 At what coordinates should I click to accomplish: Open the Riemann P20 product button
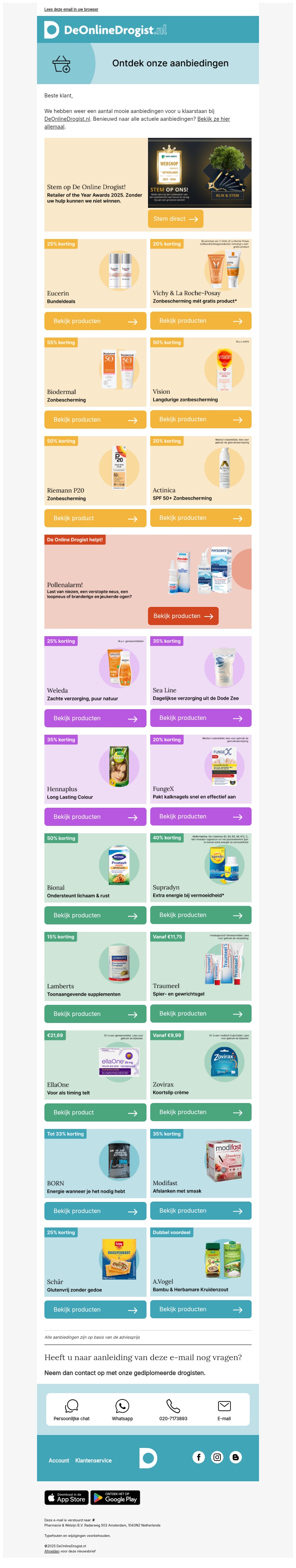pos(95,519)
